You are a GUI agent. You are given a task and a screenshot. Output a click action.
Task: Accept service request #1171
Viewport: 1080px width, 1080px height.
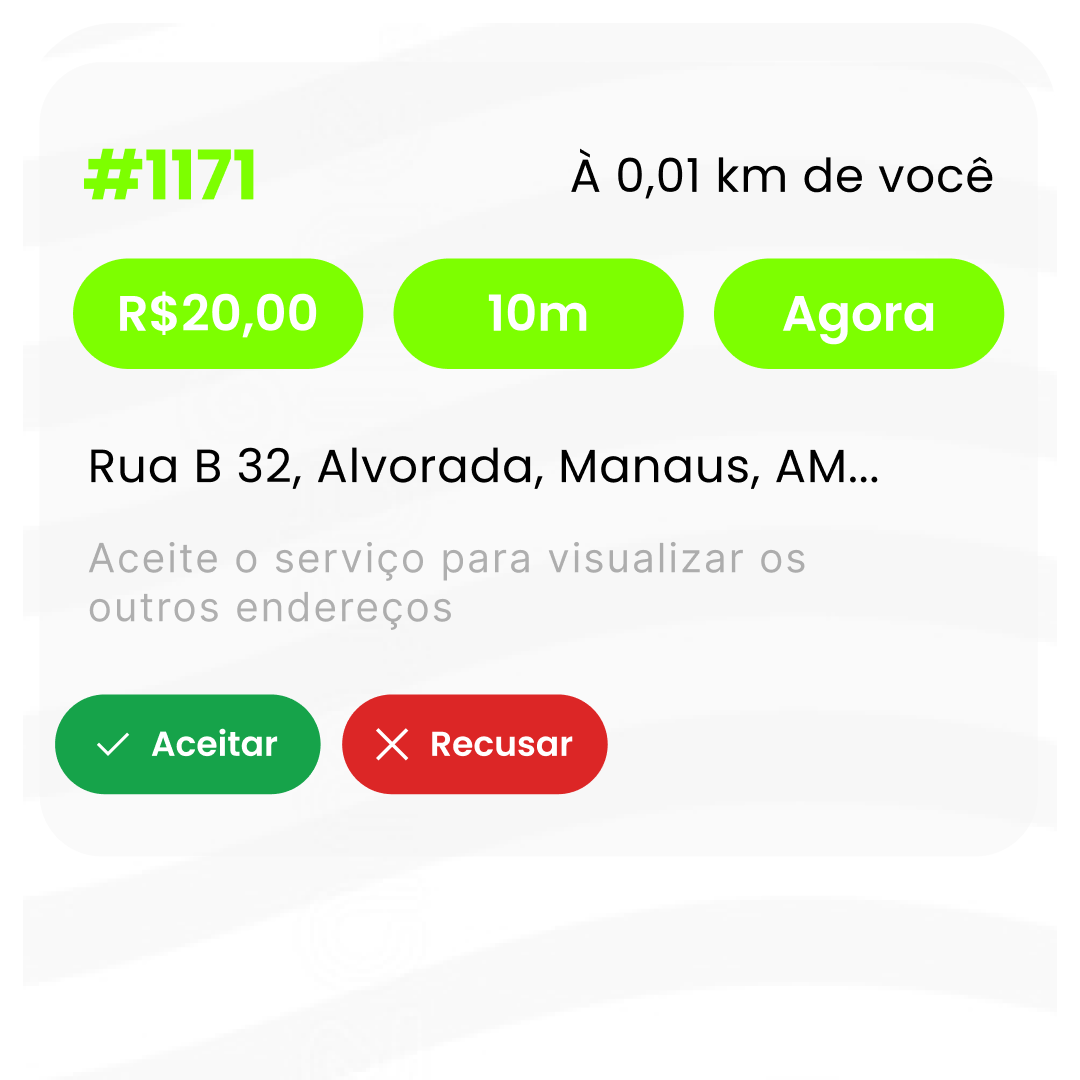[x=188, y=744]
